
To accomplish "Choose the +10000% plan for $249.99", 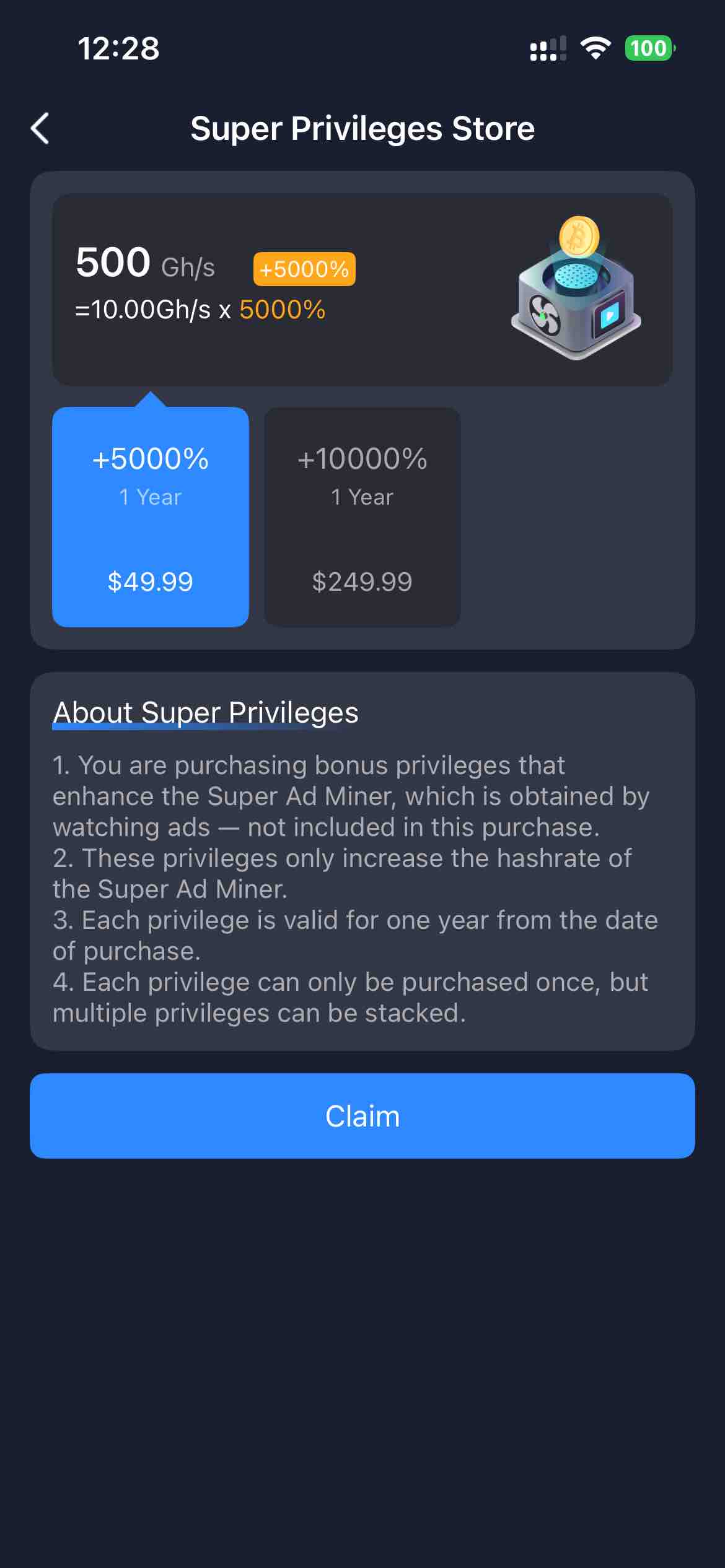I will point(362,517).
